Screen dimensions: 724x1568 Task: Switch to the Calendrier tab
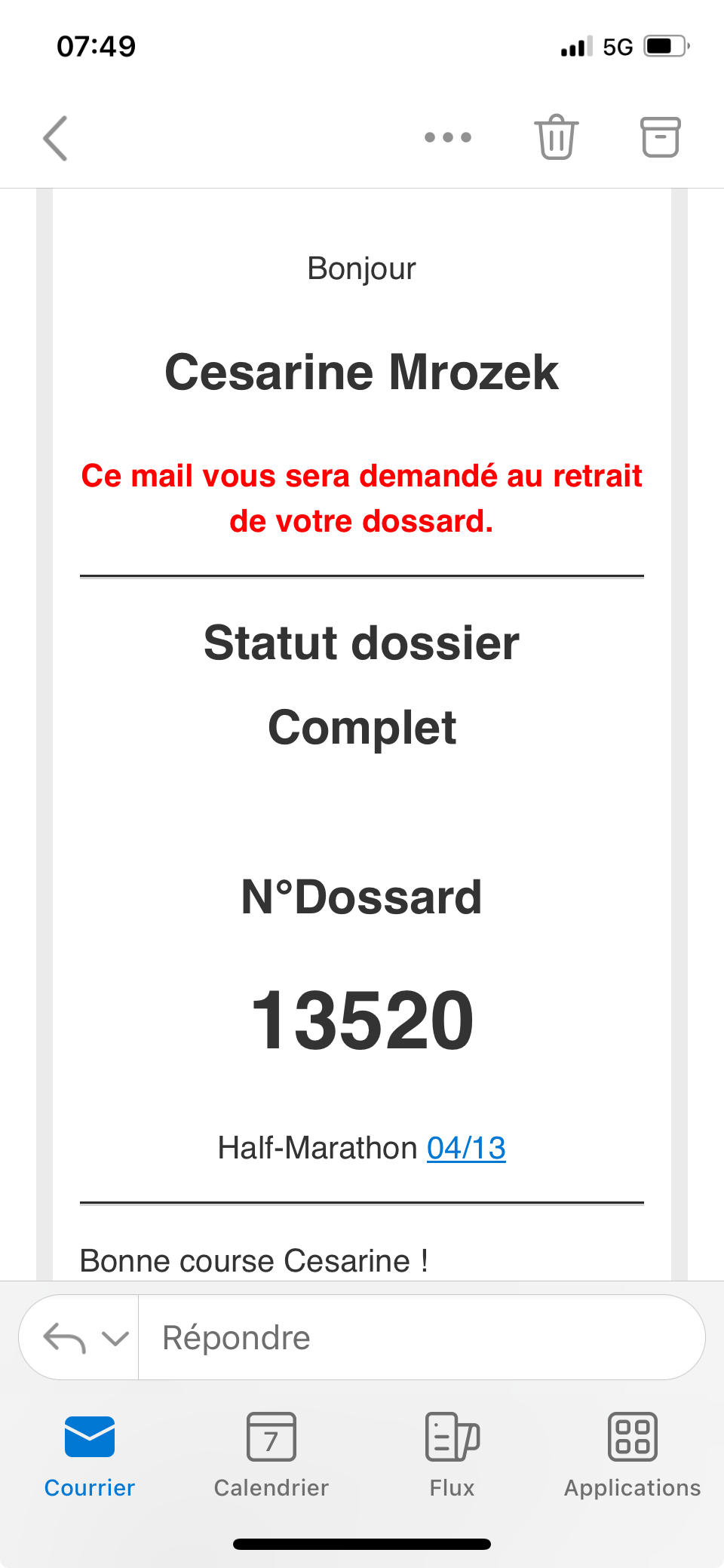pos(271,1456)
